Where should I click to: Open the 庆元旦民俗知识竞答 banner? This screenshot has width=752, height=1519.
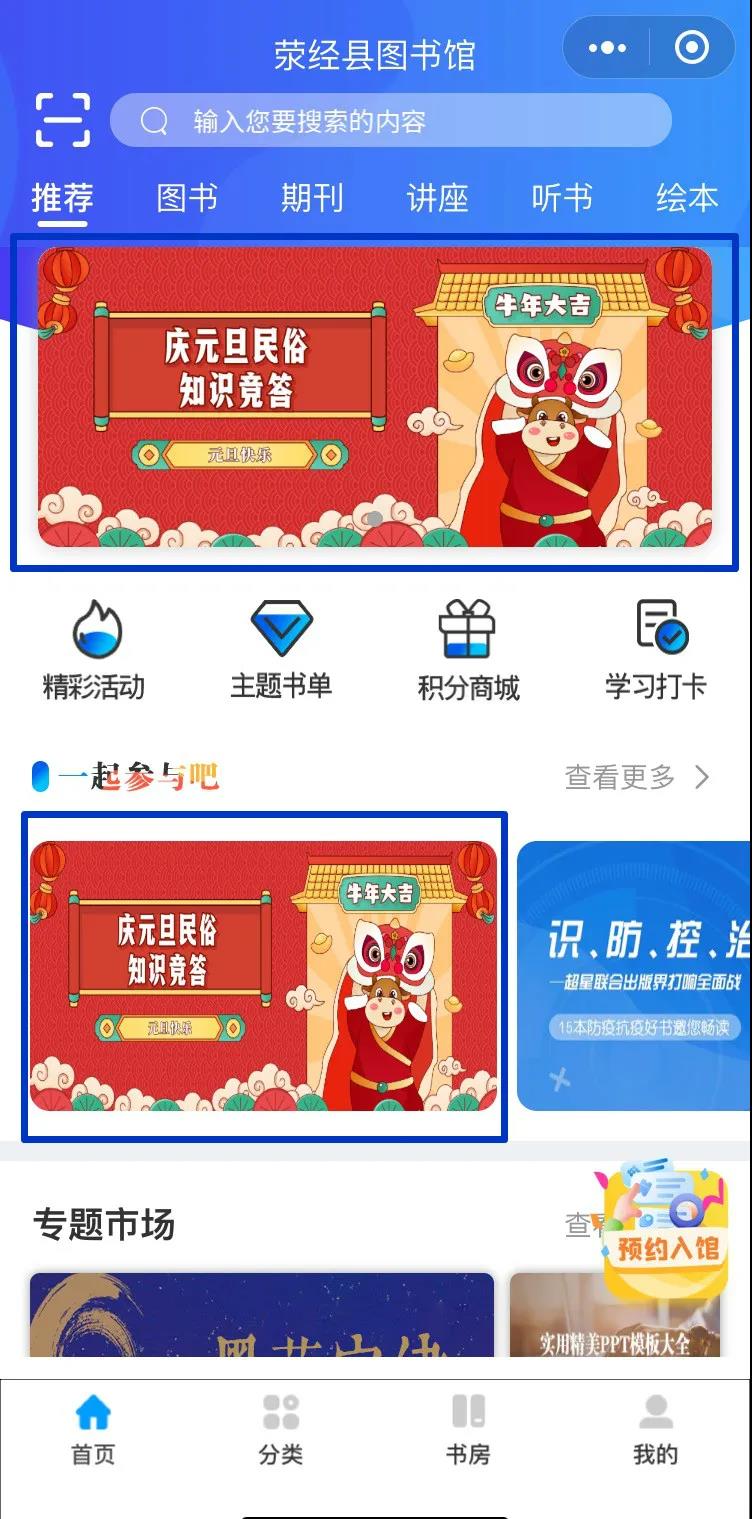click(x=375, y=400)
